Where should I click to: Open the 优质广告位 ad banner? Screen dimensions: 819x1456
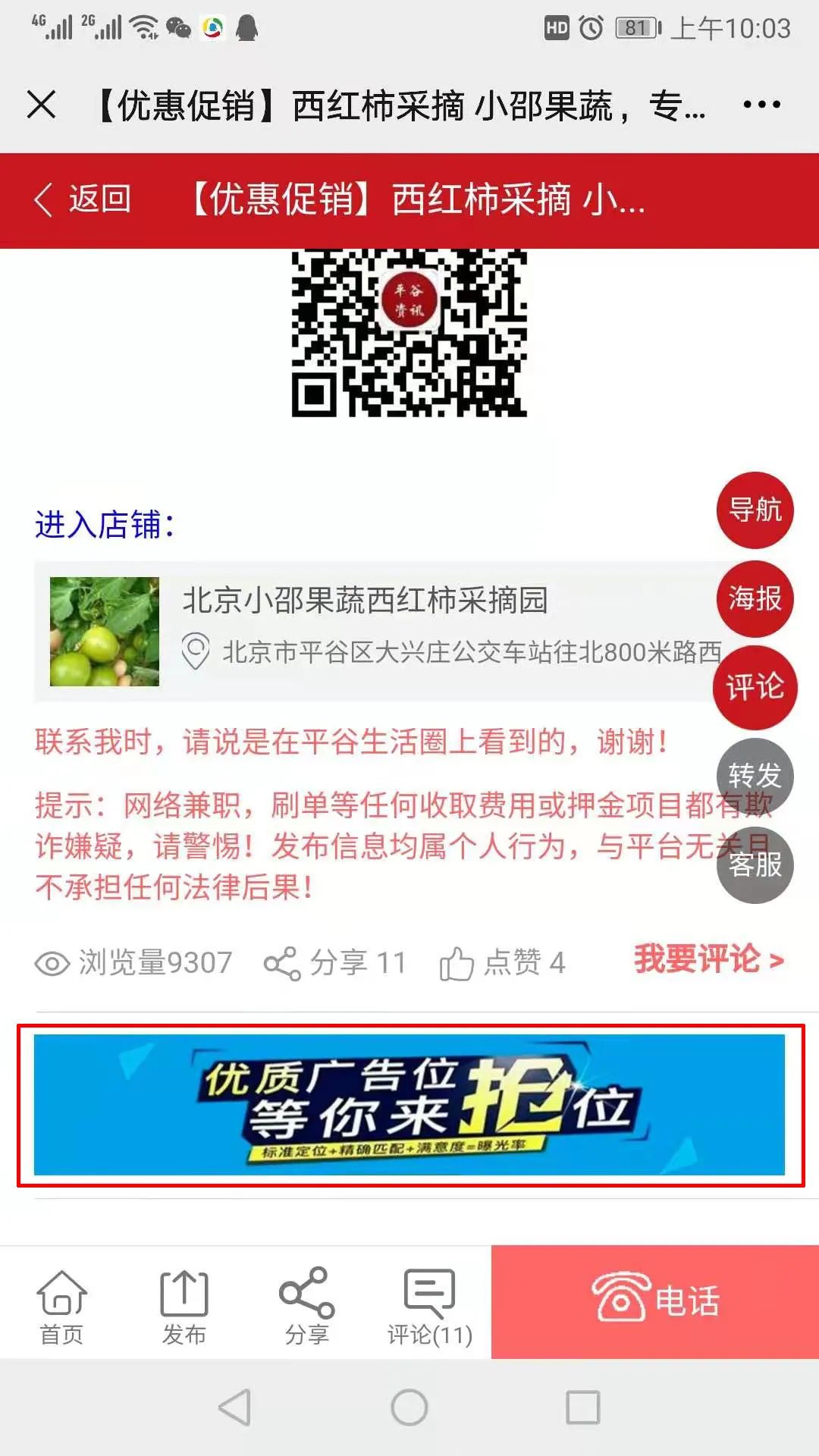409,1105
